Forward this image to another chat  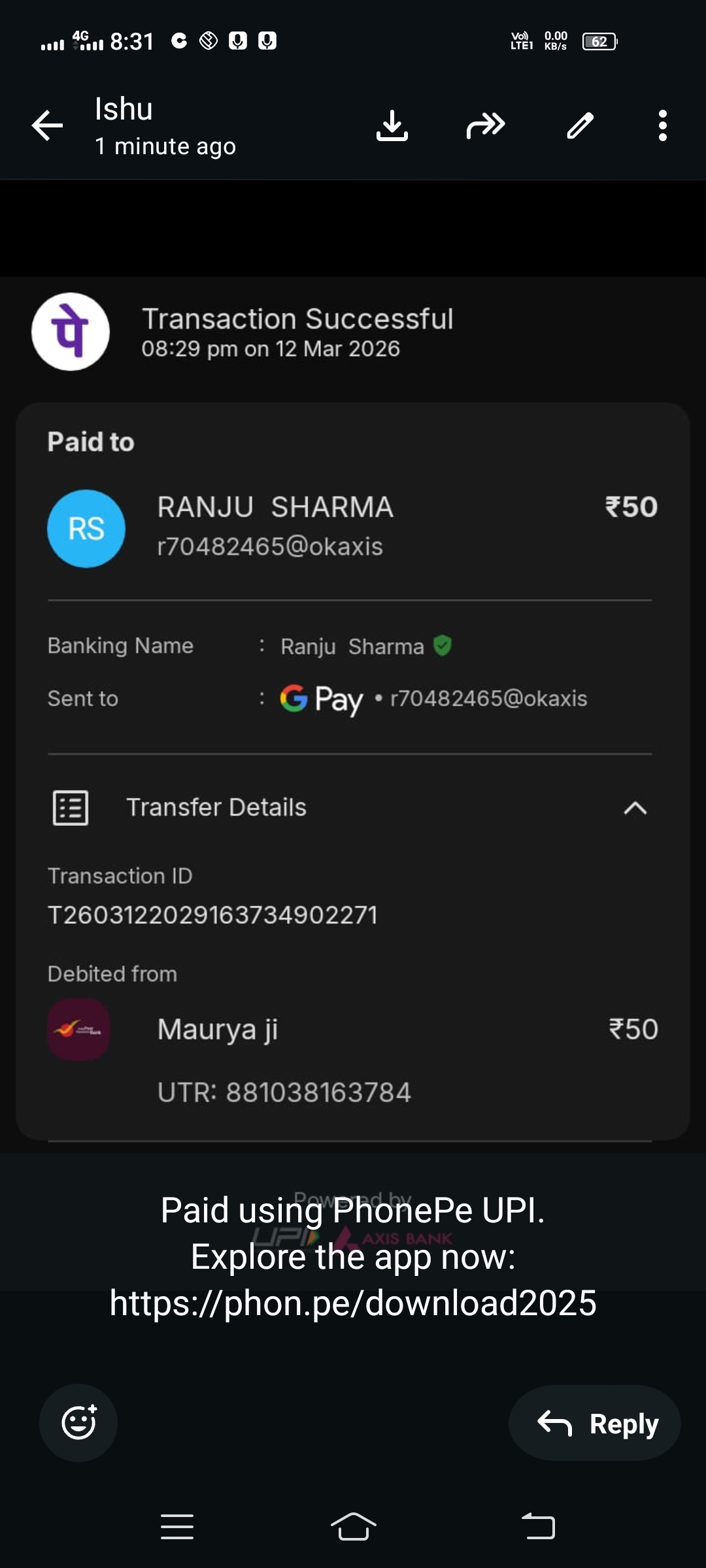486,125
